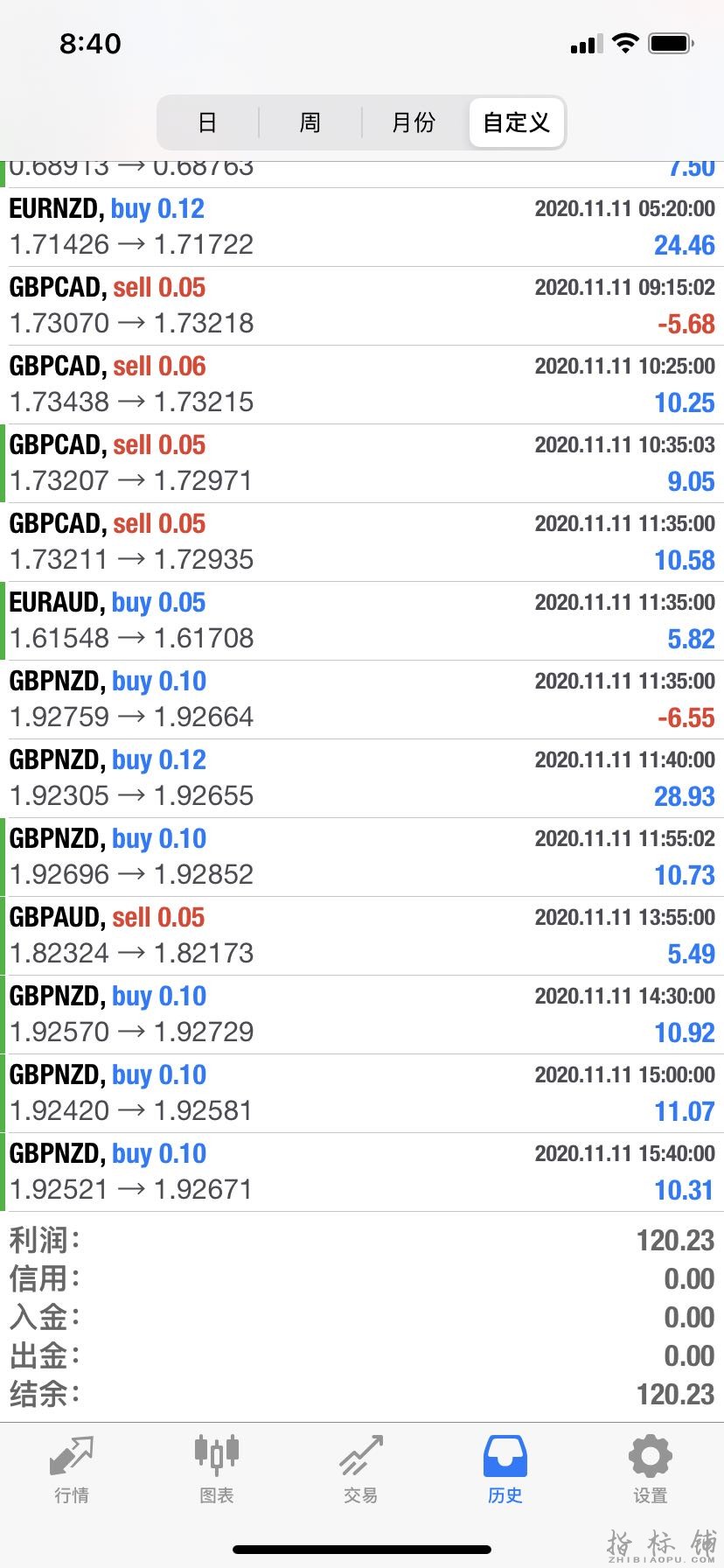Expand the EURNZD buy 0.12 trade

coord(362,227)
